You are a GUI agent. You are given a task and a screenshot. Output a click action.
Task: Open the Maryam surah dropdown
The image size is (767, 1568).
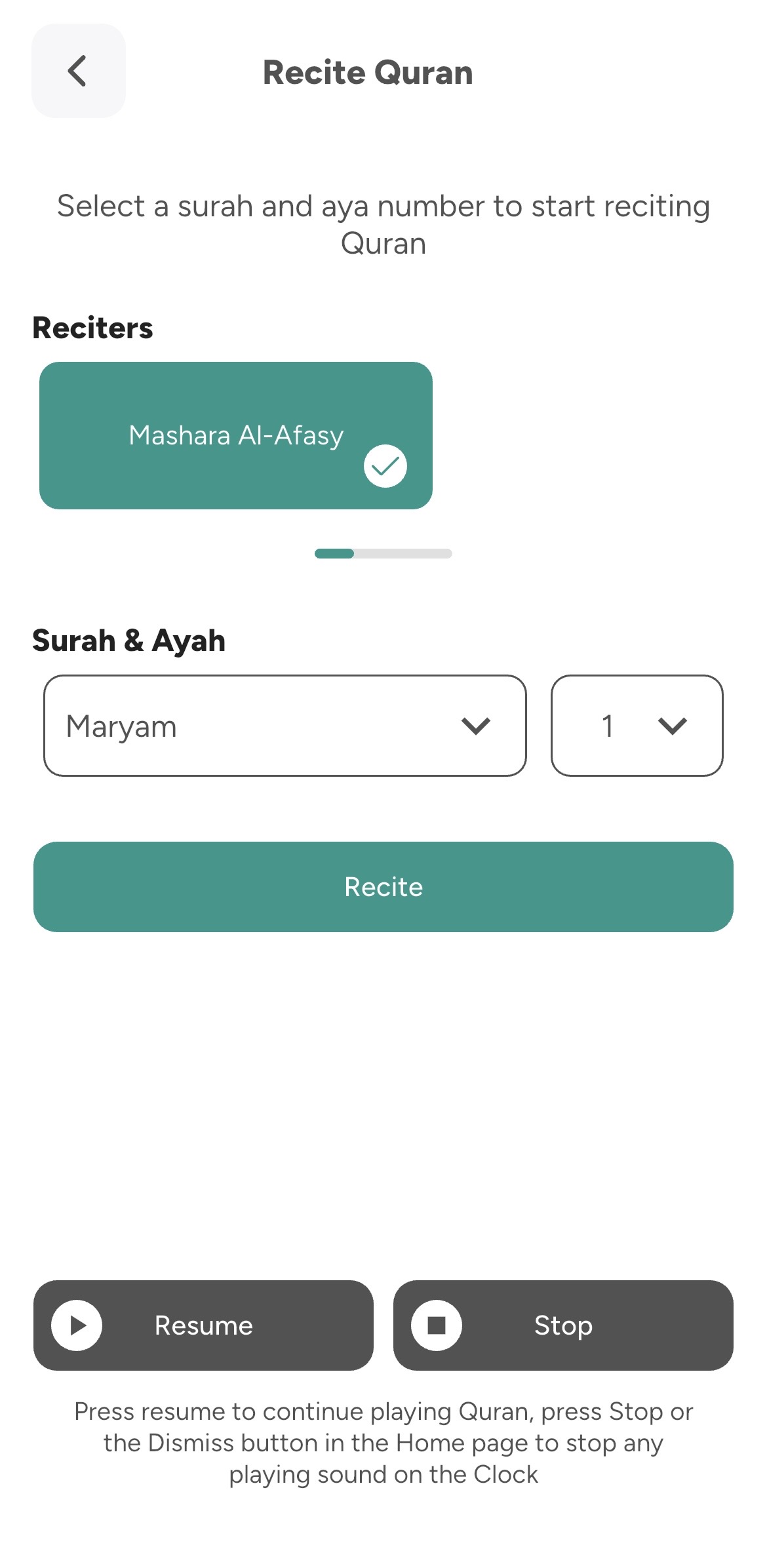285,726
